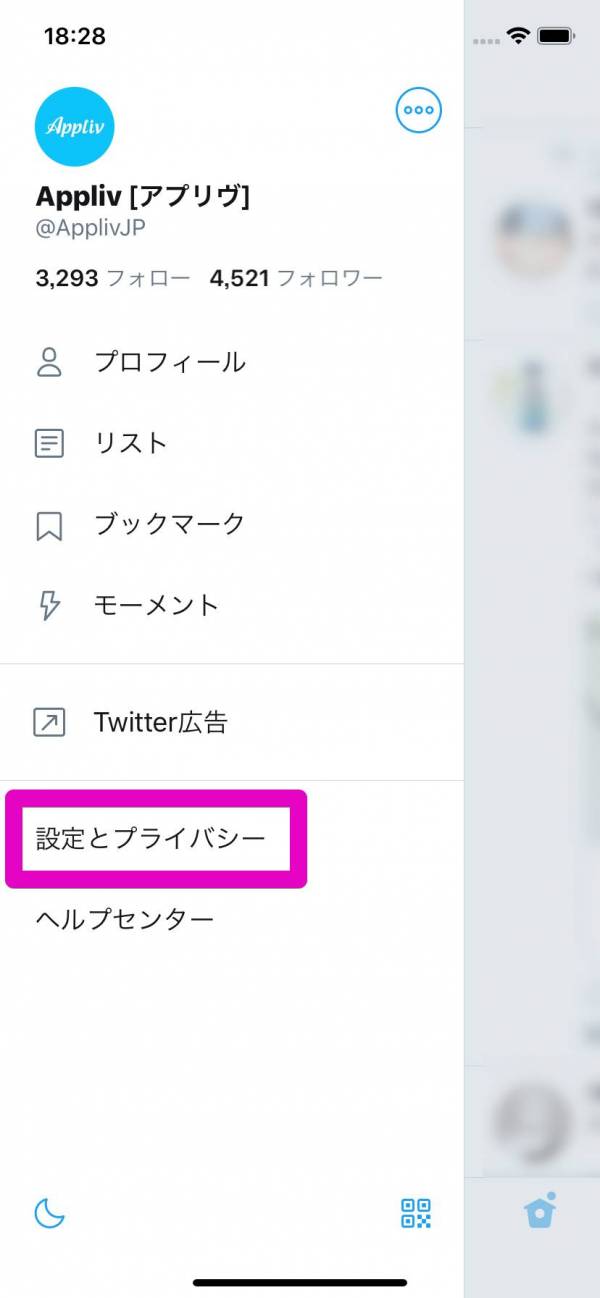Open リスト in the drawer
This screenshot has width=600, height=1298.
(x=130, y=443)
